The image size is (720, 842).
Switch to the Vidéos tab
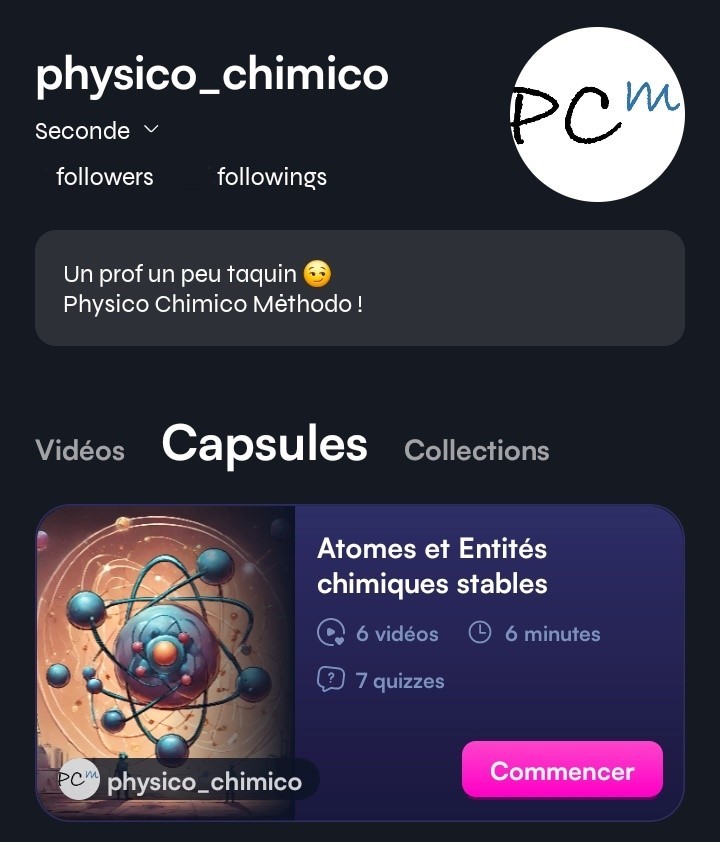(x=80, y=451)
